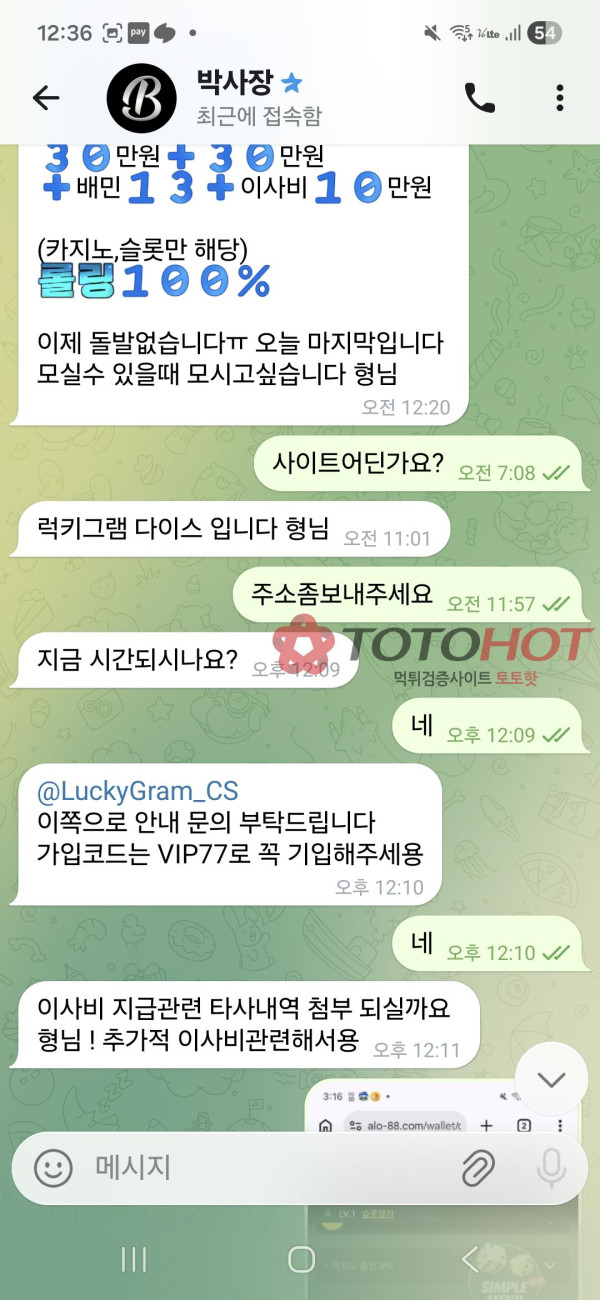The width and height of the screenshot is (600, 1300).
Task: Go back from the 박사장 chat
Action: [x=46, y=97]
